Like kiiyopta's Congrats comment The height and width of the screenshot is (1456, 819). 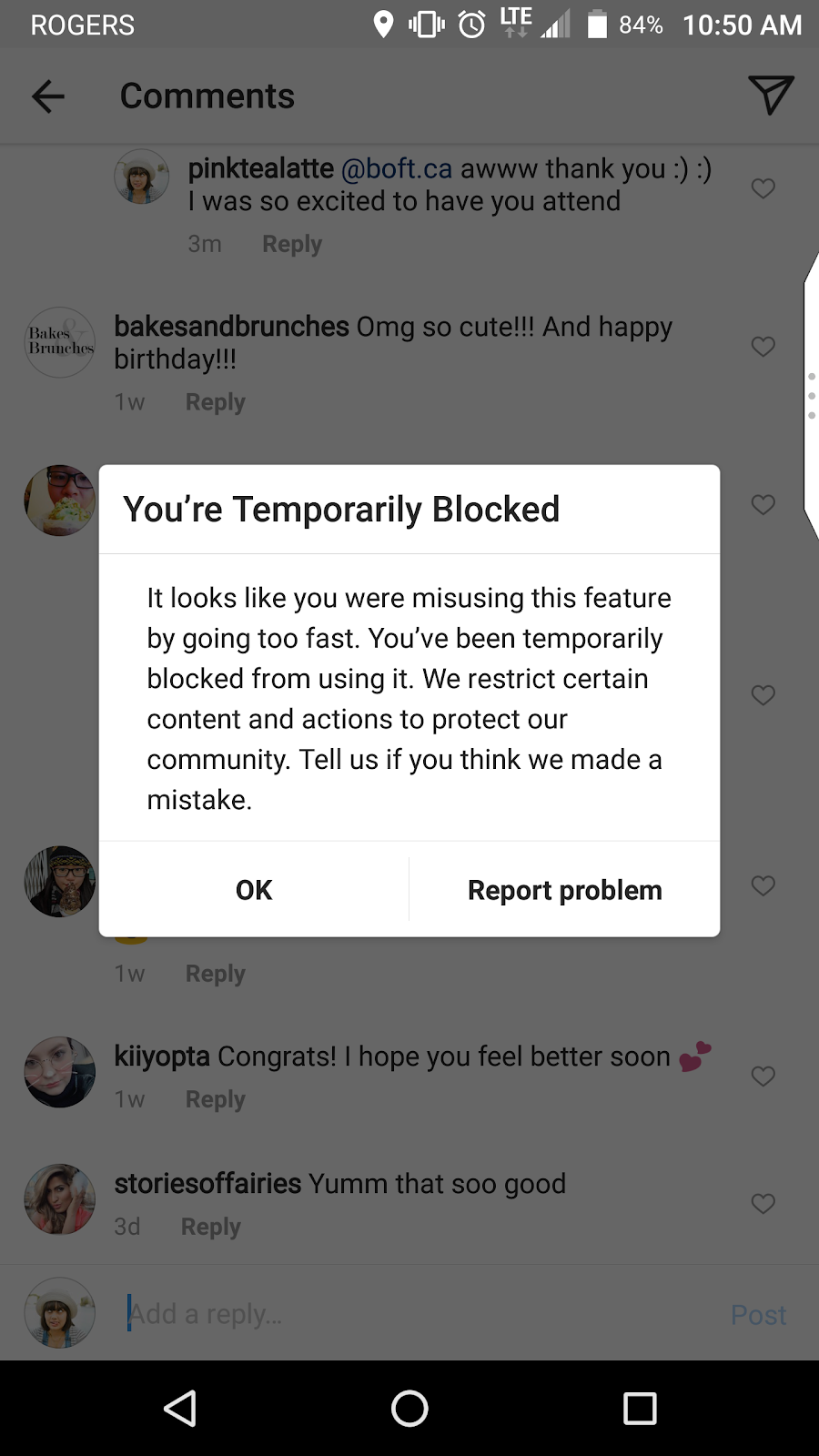[763, 1077]
